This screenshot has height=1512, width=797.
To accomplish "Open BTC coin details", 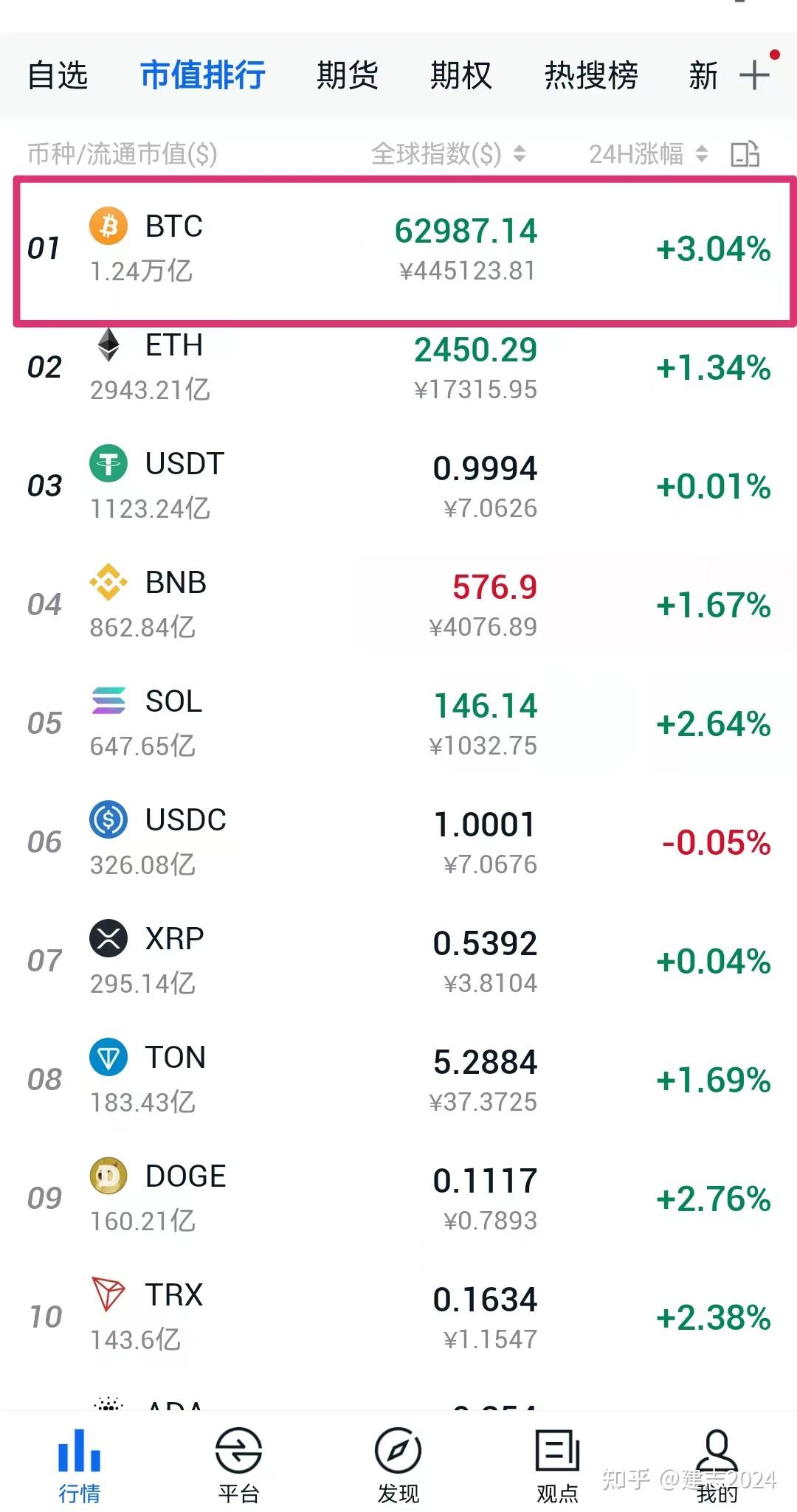I will (x=398, y=249).
